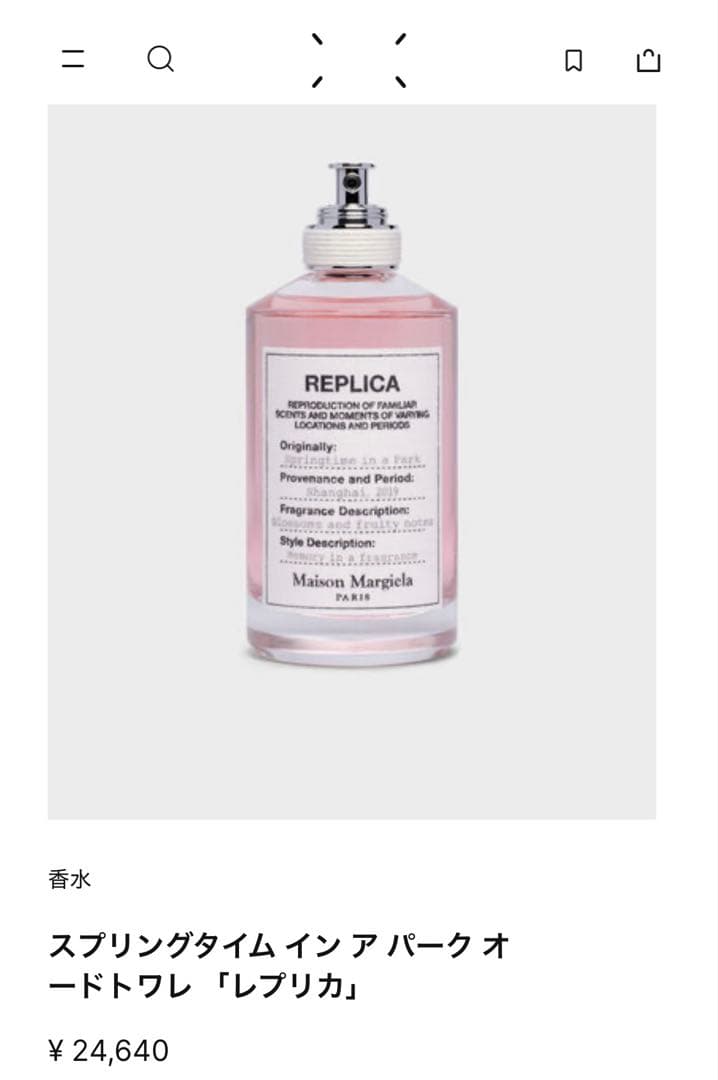
Task: View the Replica perfume bottle image
Action: point(352,420)
